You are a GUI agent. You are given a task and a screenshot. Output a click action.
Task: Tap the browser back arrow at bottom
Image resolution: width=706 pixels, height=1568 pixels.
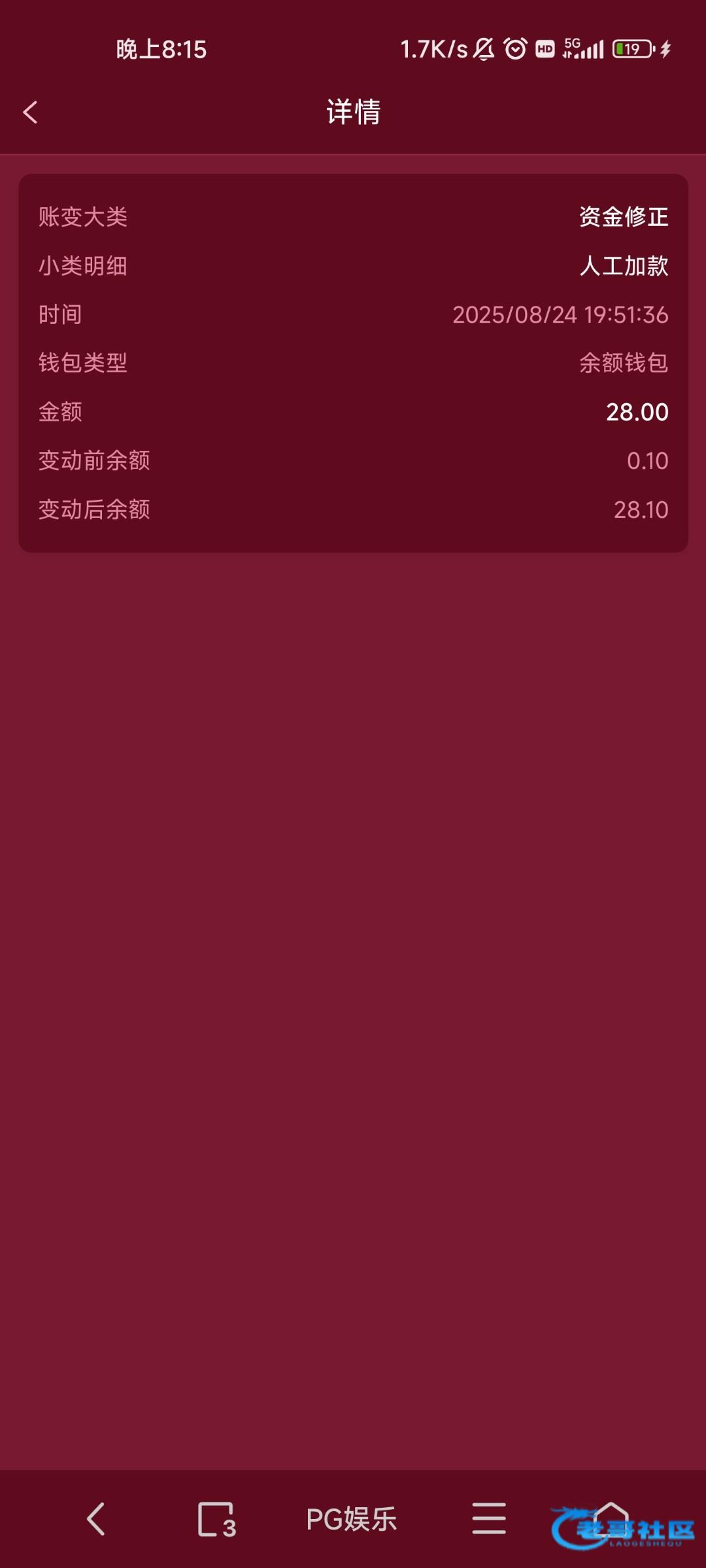click(96, 1518)
